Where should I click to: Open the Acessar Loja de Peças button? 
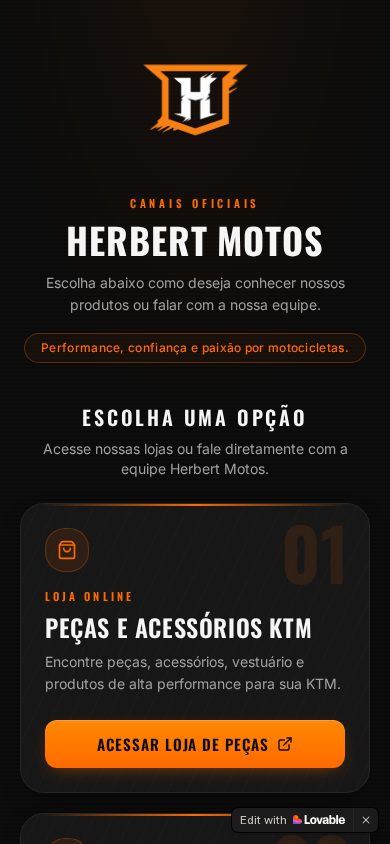pyautogui.click(x=195, y=744)
